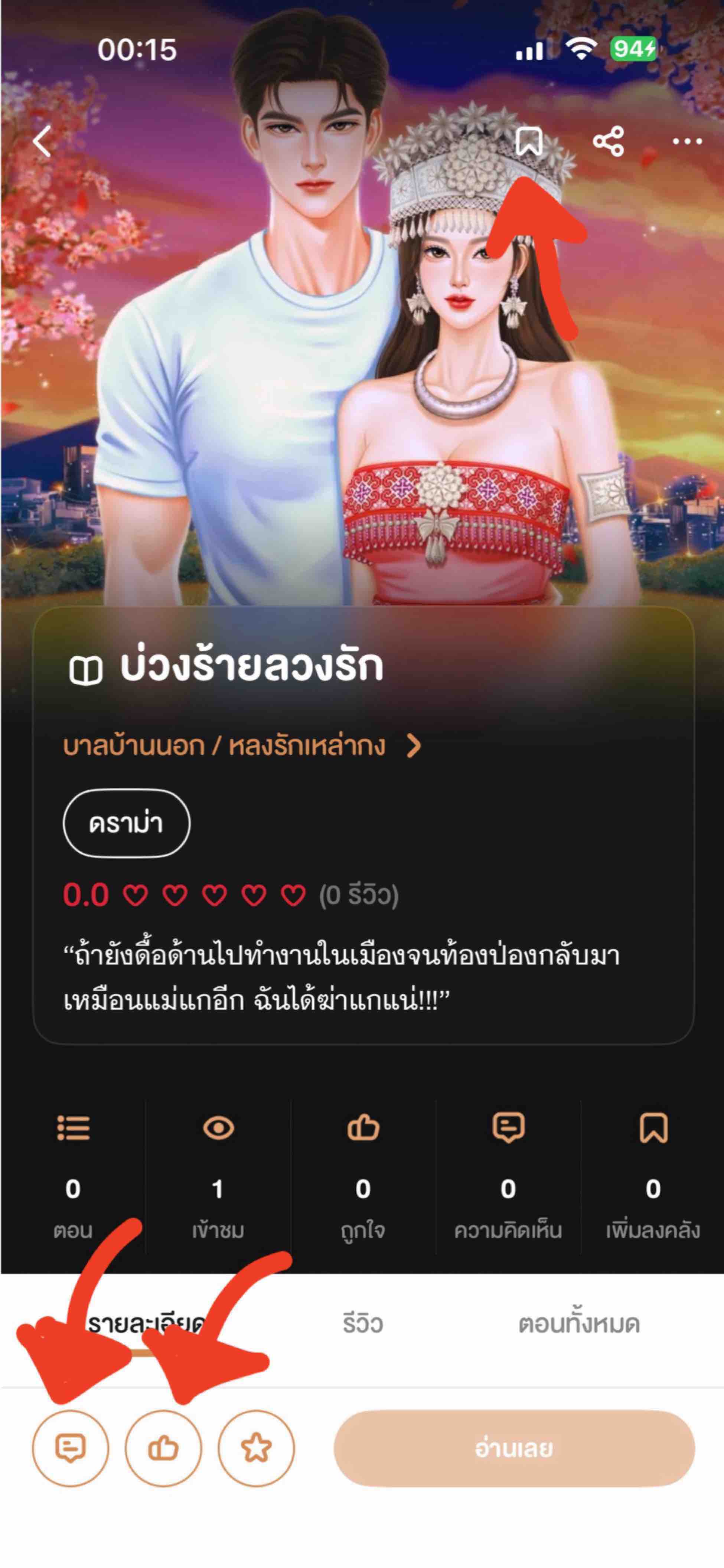Open comments with the bottom comment button

pyautogui.click(x=71, y=1448)
